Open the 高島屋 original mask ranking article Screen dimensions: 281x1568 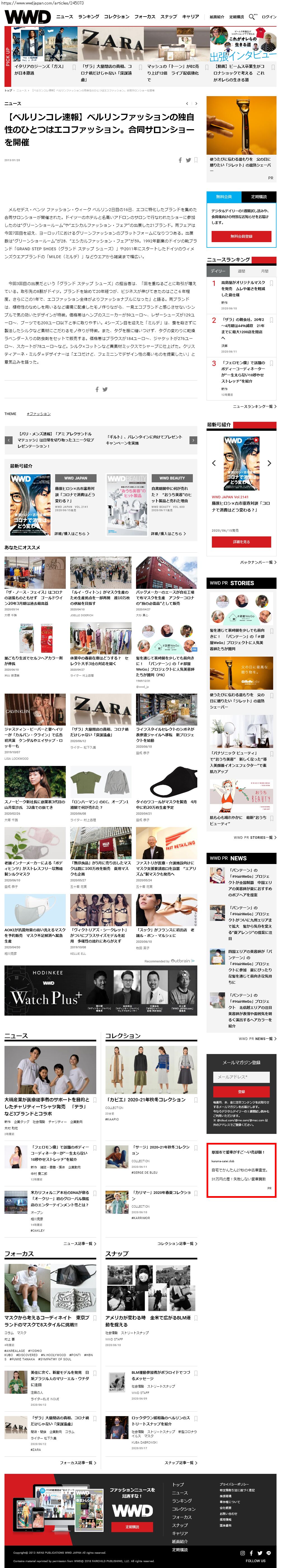[x=243, y=289]
